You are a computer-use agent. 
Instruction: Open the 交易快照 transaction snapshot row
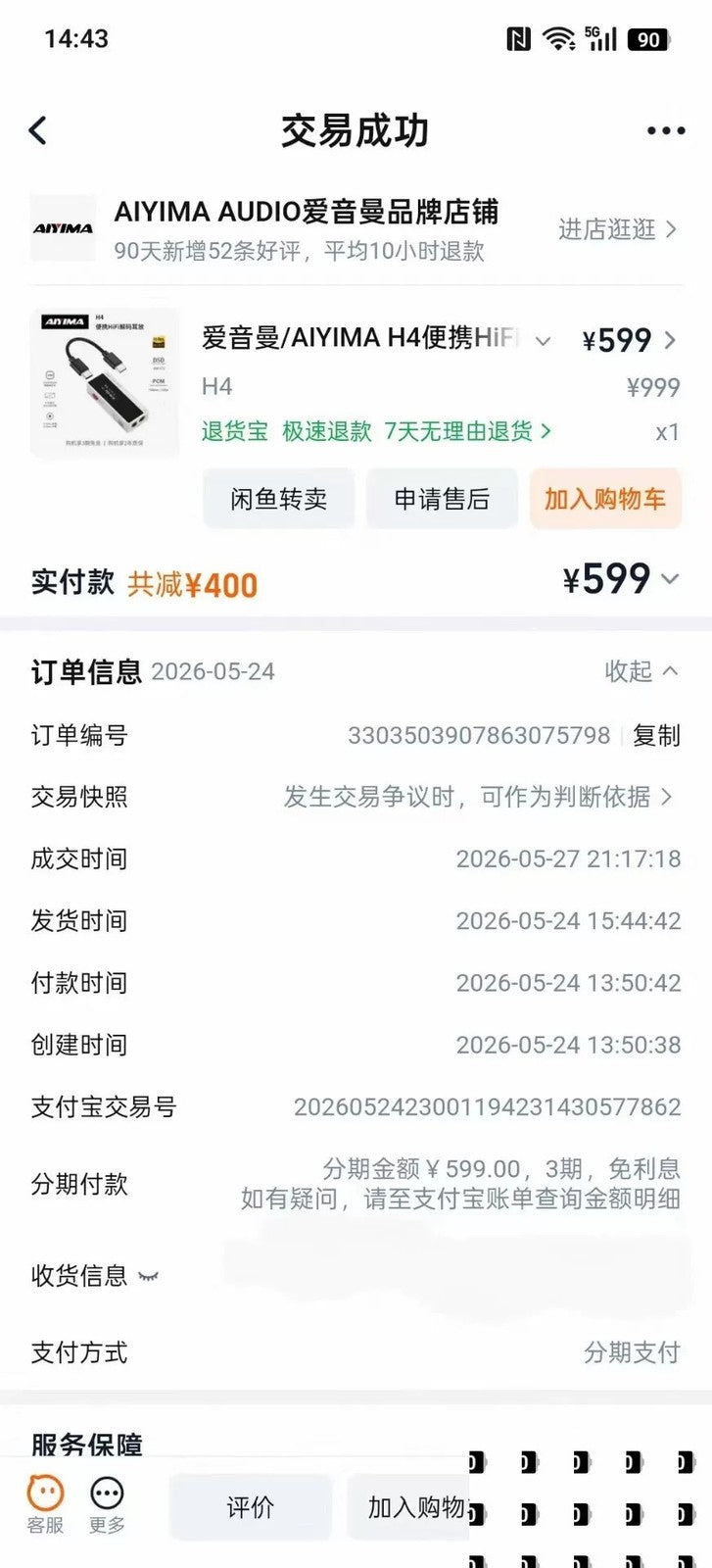click(356, 797)
